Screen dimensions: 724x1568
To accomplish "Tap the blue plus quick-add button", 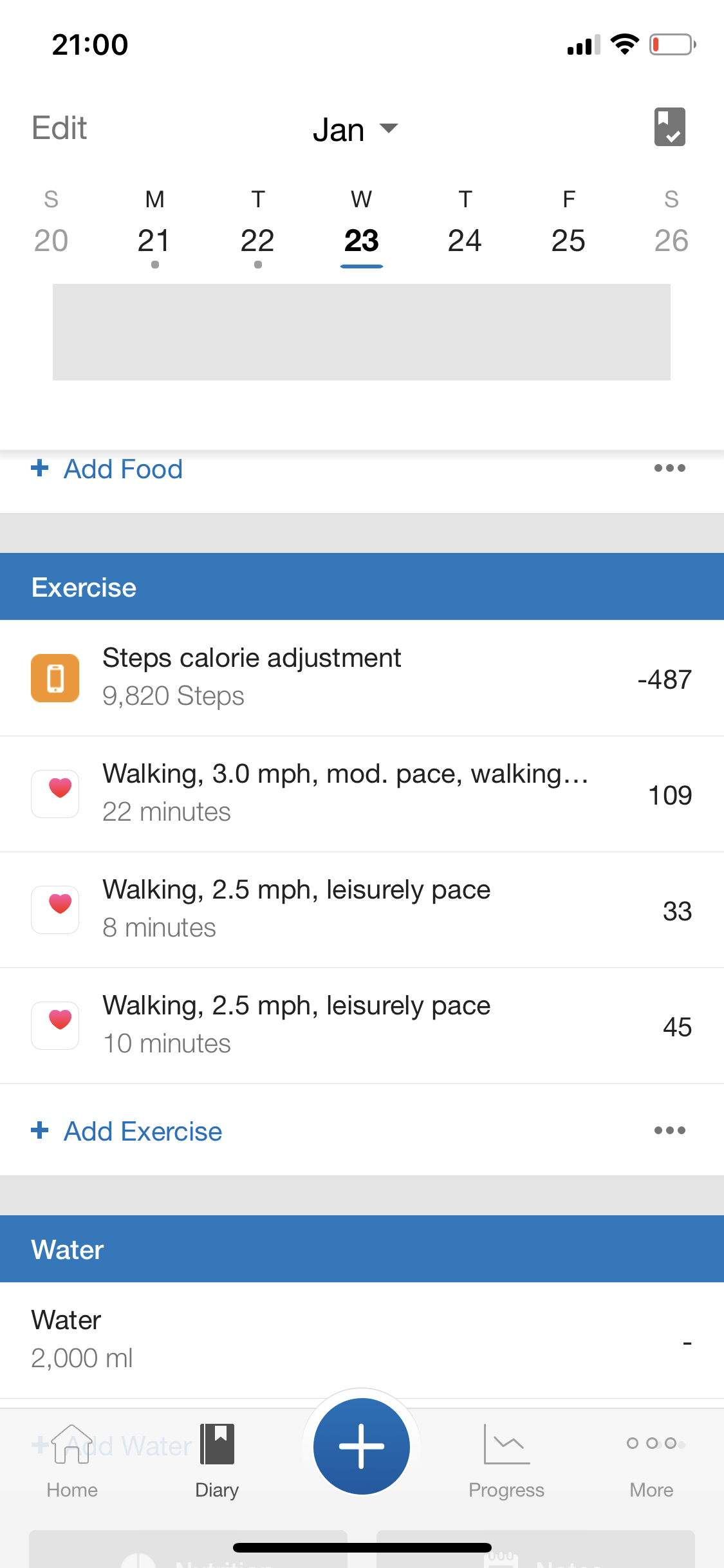I will 362,1446.
